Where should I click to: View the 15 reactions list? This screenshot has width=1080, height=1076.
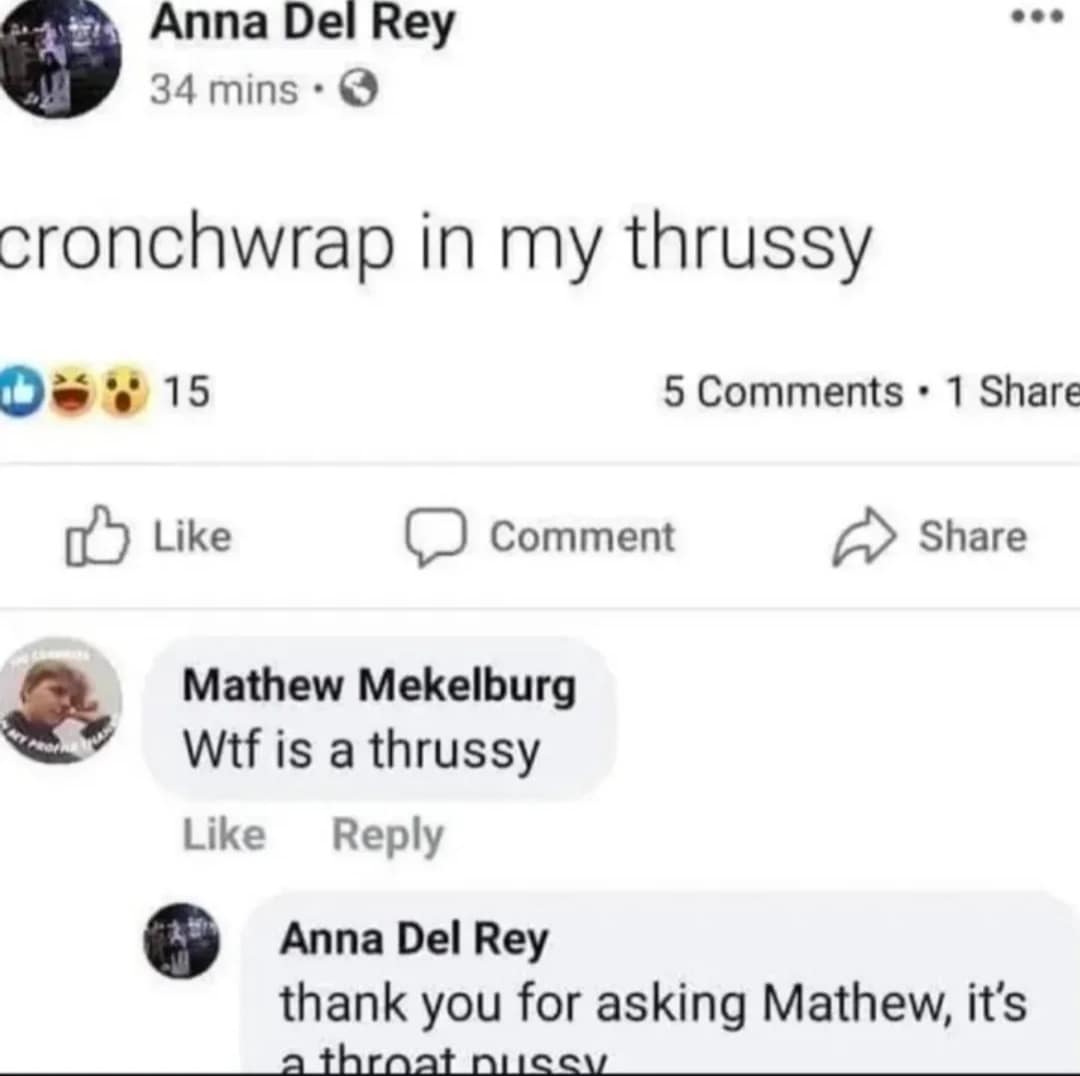coord(105,391)
